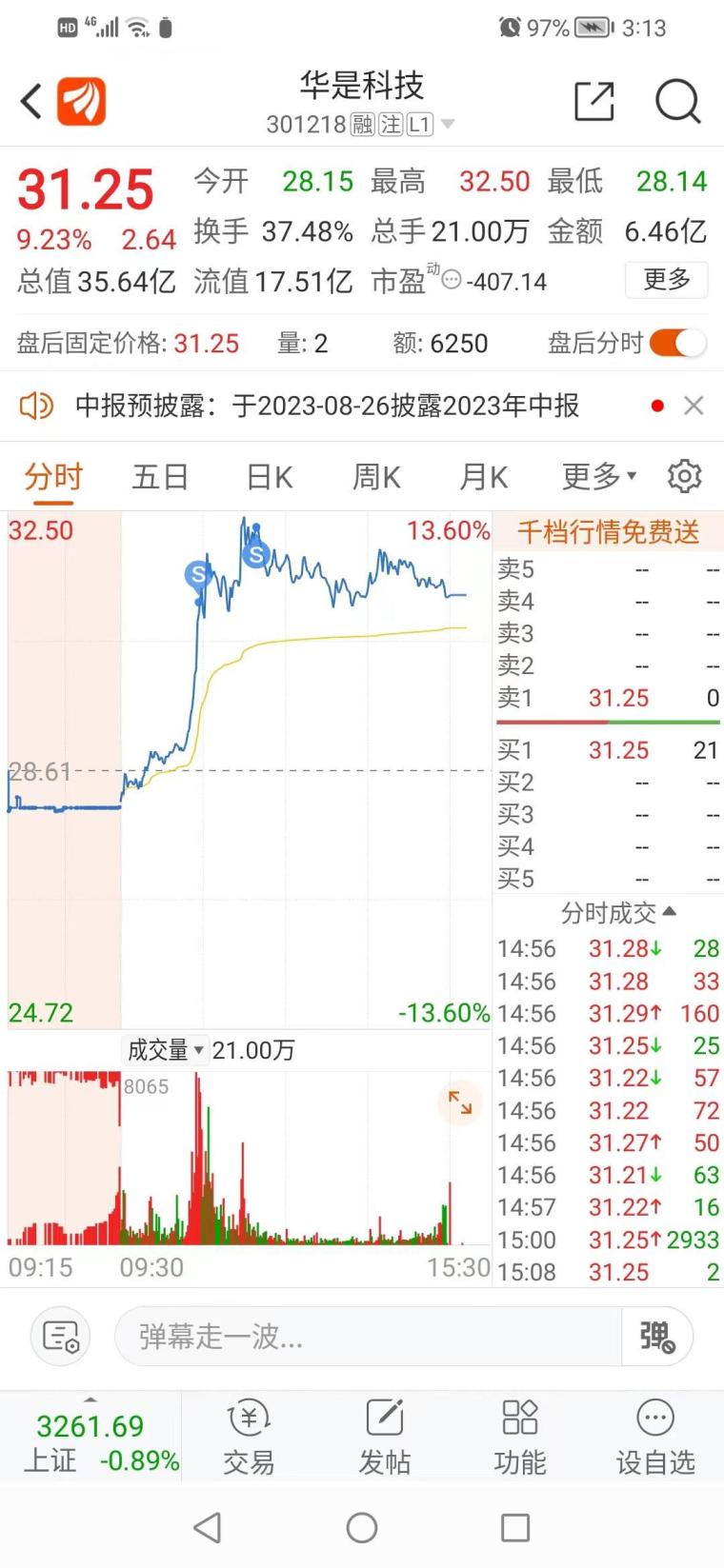Go back using the top-left arrow
724x1568 pixels.
point(31,101)
